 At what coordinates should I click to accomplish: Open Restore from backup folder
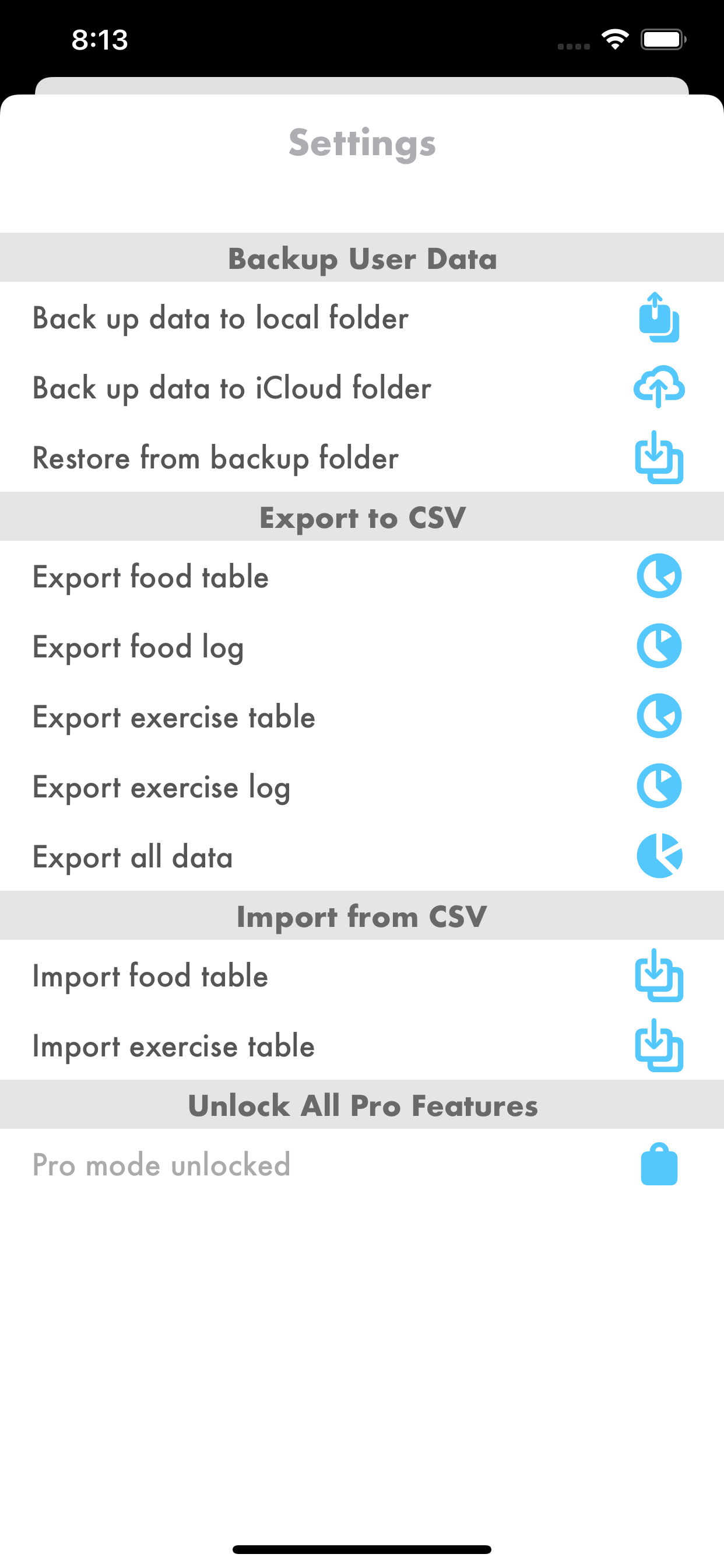point(362,457)
